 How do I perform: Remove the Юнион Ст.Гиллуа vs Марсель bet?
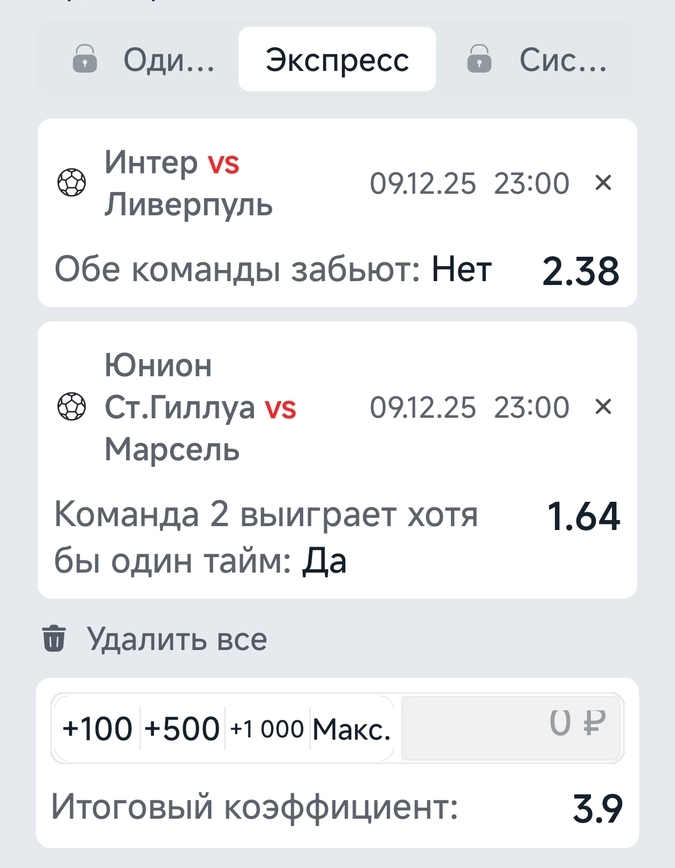[603, 407]
